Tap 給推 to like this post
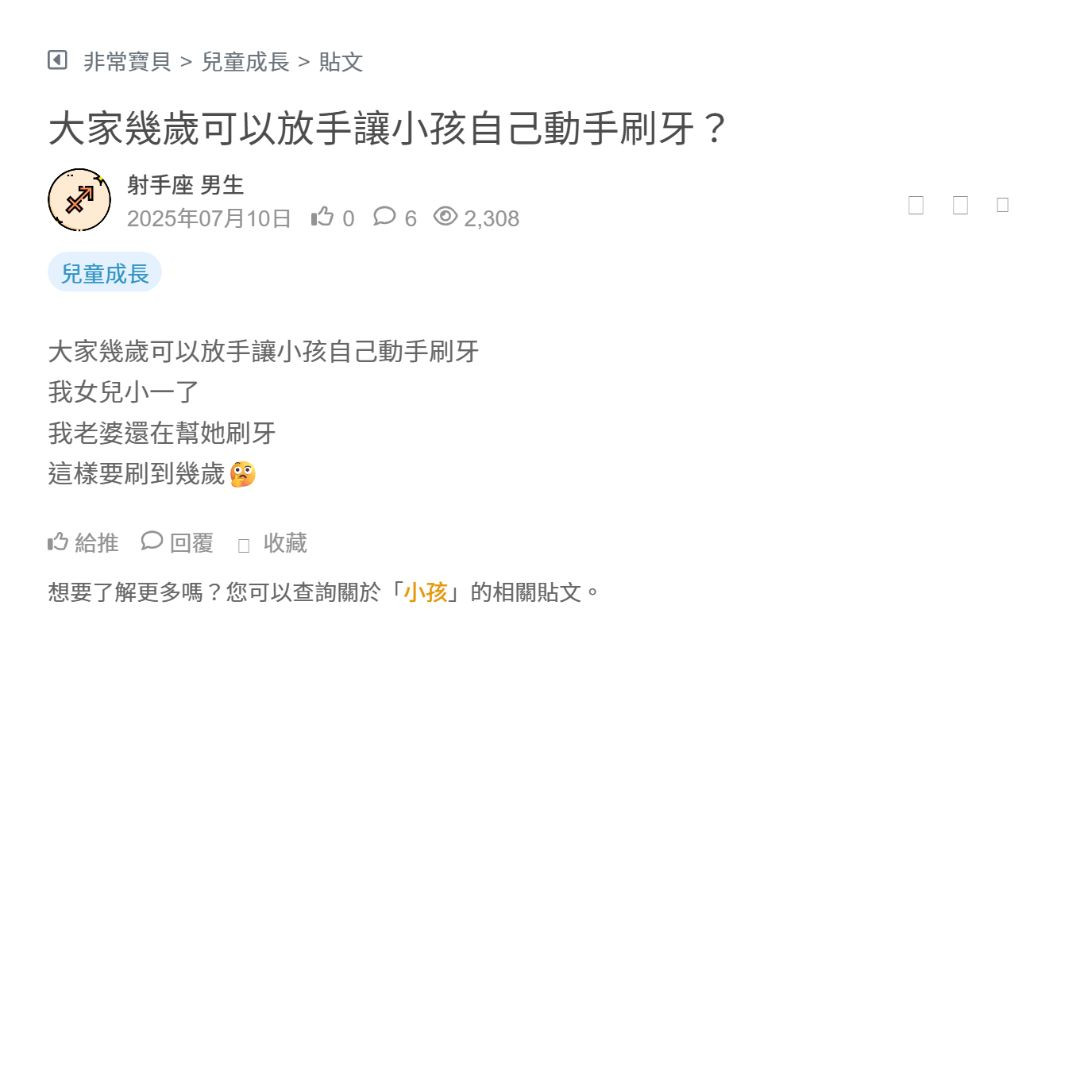 pos(83,543)
